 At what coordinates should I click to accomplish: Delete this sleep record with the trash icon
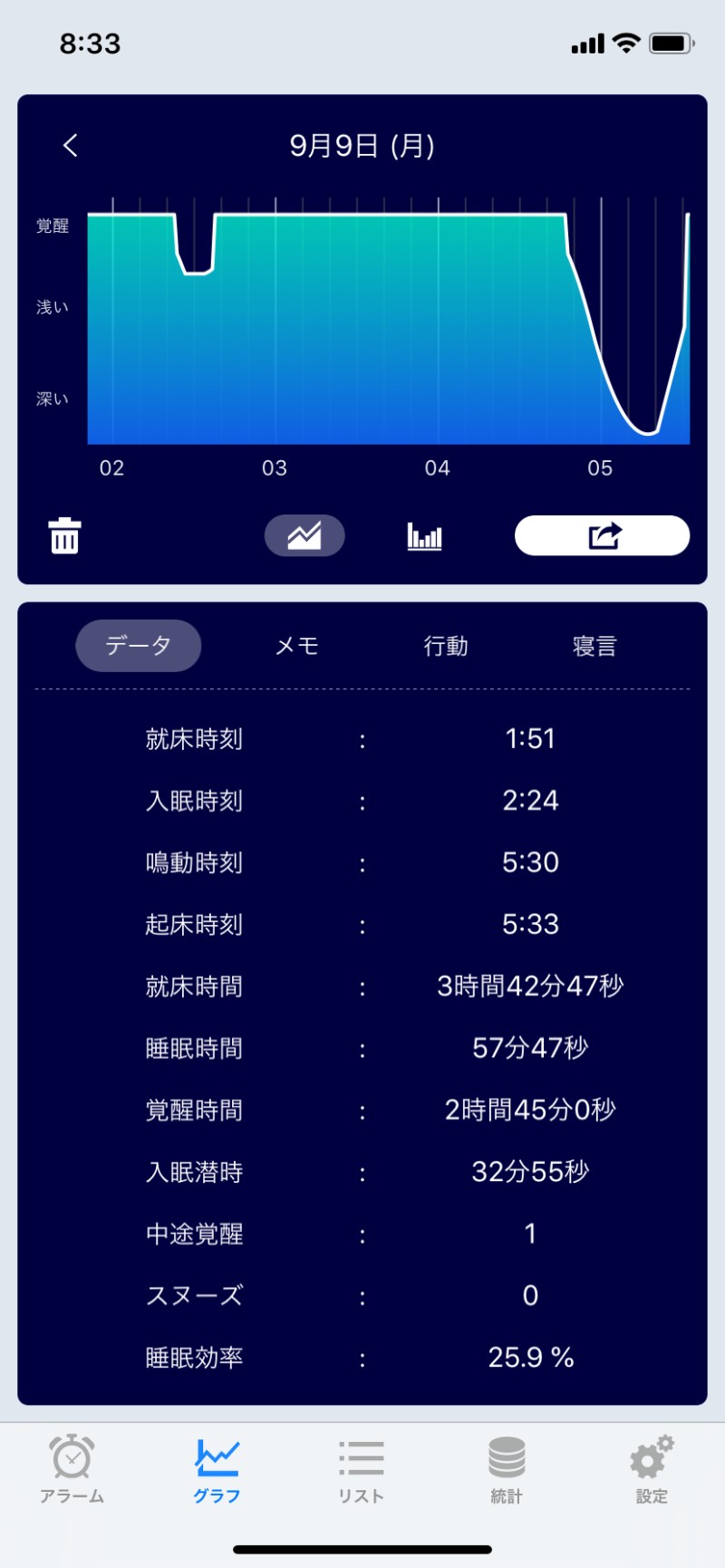tap(64, 535)
